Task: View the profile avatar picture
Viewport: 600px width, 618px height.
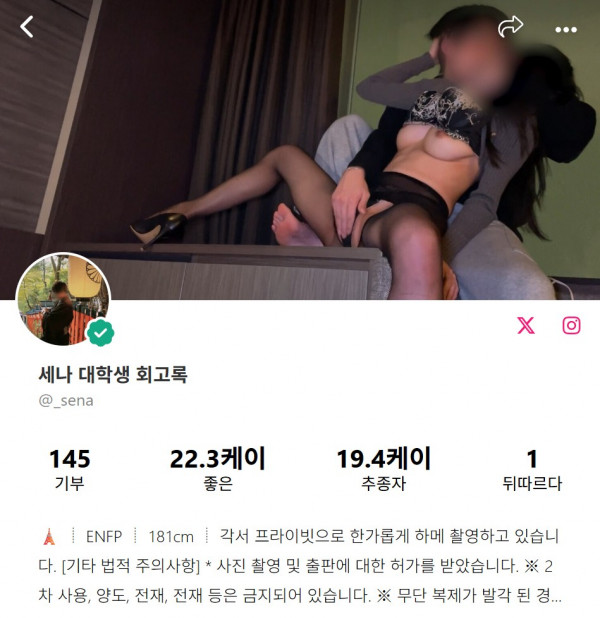Action: 63,300
